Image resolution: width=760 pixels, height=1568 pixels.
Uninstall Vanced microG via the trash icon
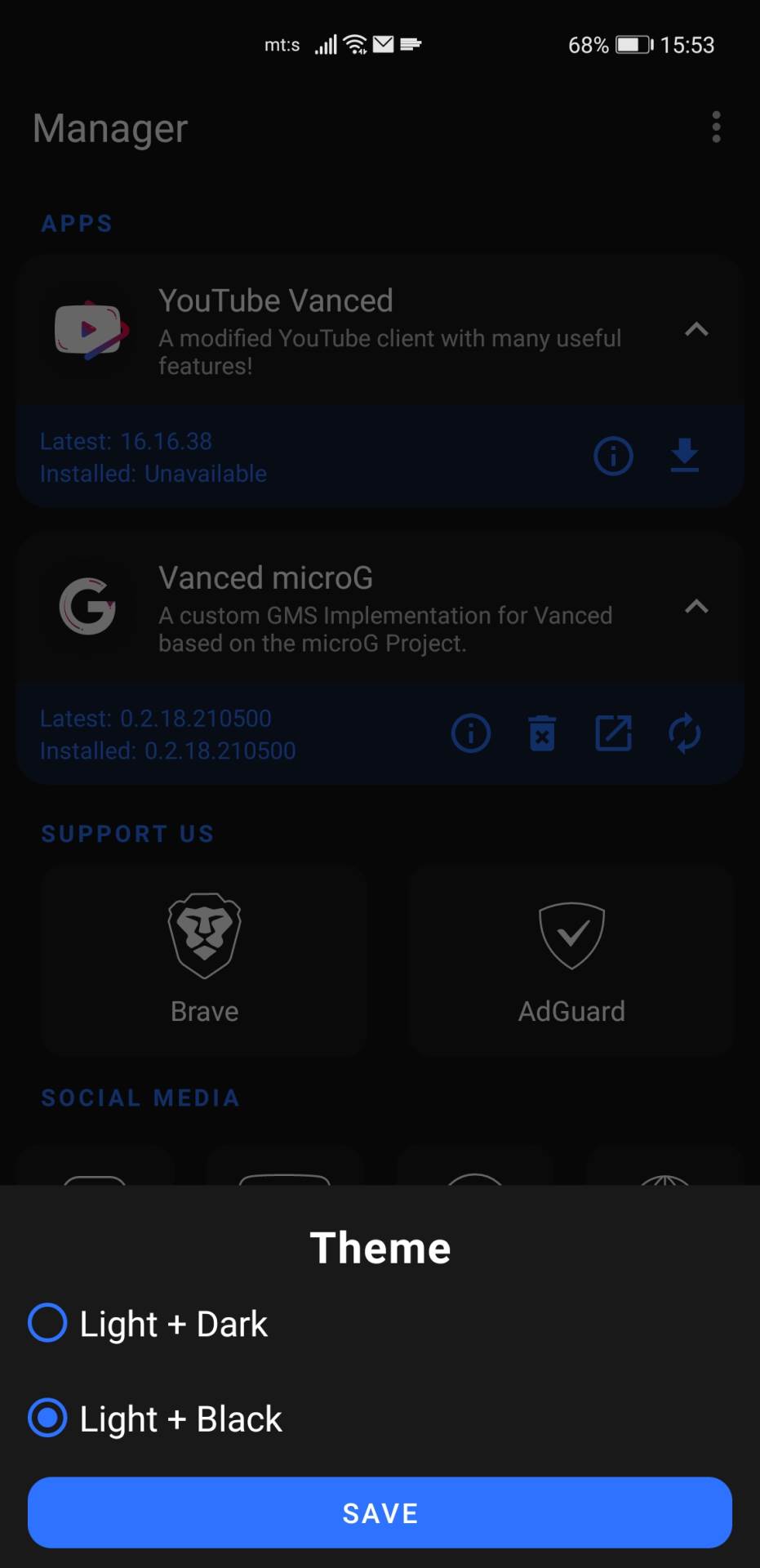coord(542,733)
